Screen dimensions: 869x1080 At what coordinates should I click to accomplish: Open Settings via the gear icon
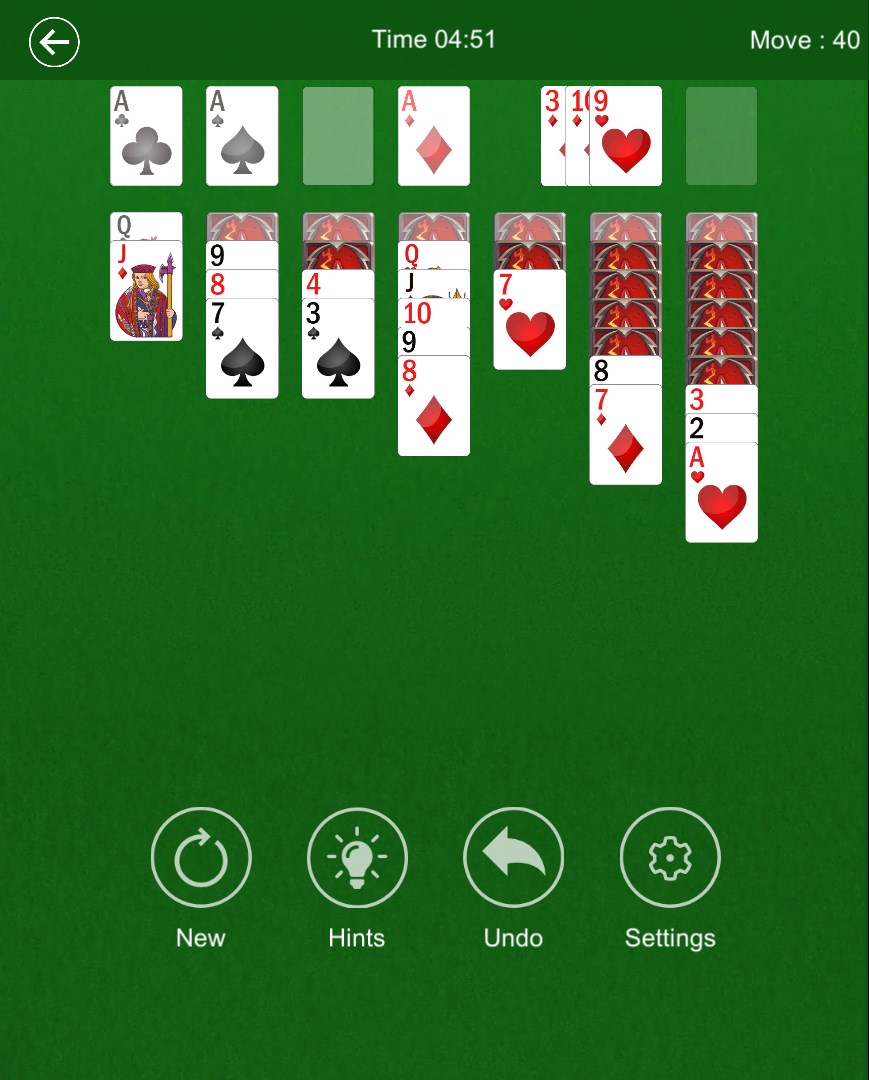click(x=670, y=857)
